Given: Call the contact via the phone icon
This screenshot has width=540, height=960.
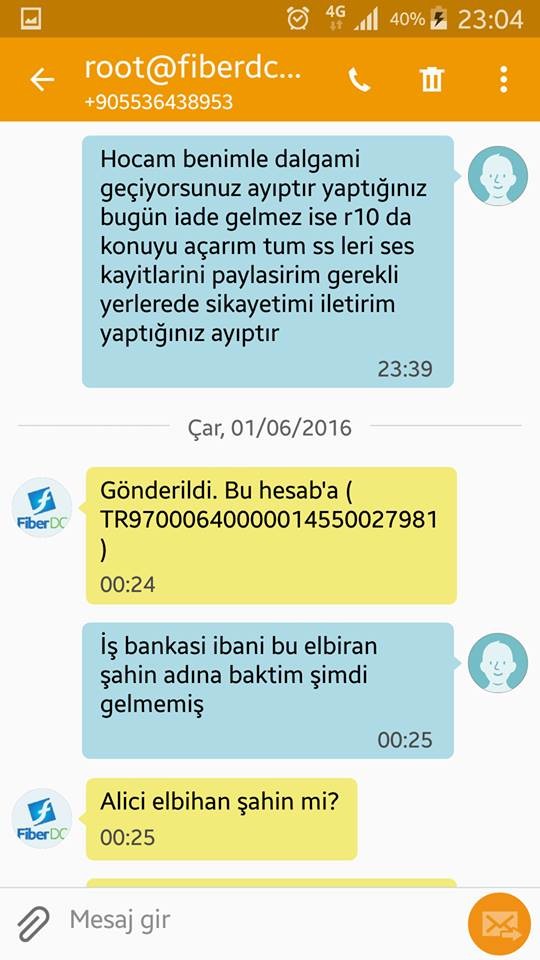Looking at the screenshot, I should click(x=359, y=80).
